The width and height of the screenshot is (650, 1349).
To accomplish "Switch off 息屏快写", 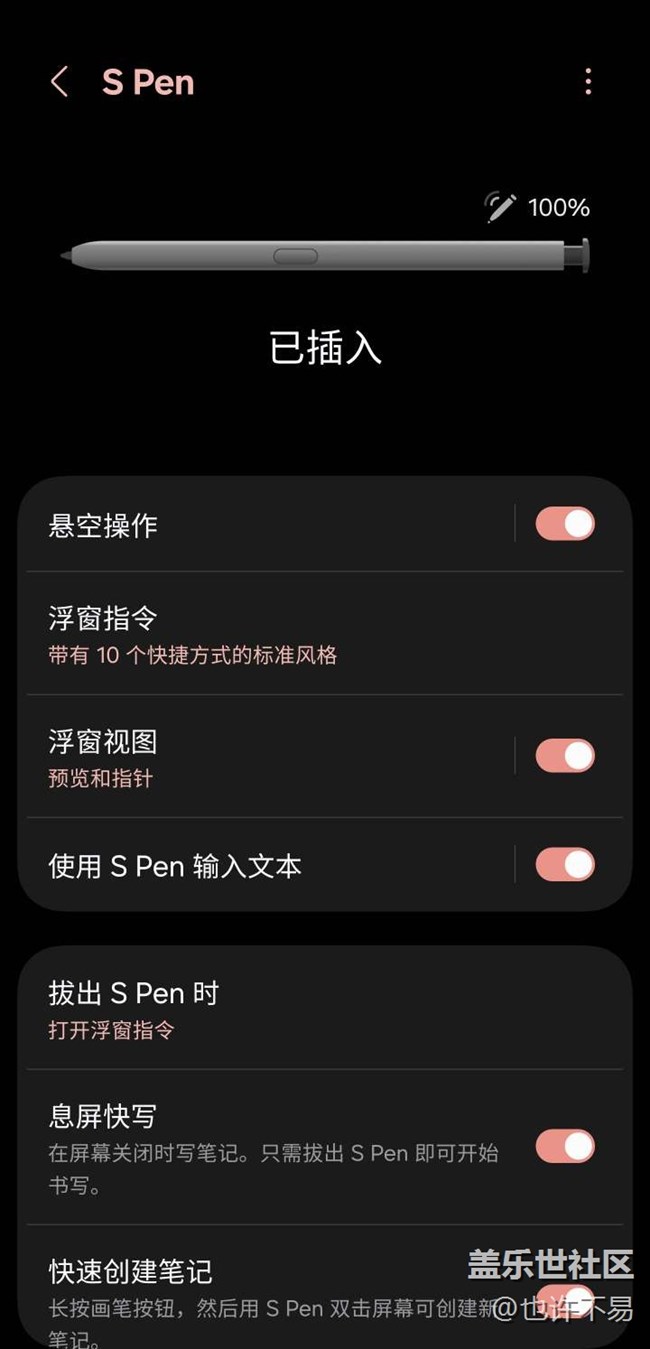I will [x=565, y=1146].
